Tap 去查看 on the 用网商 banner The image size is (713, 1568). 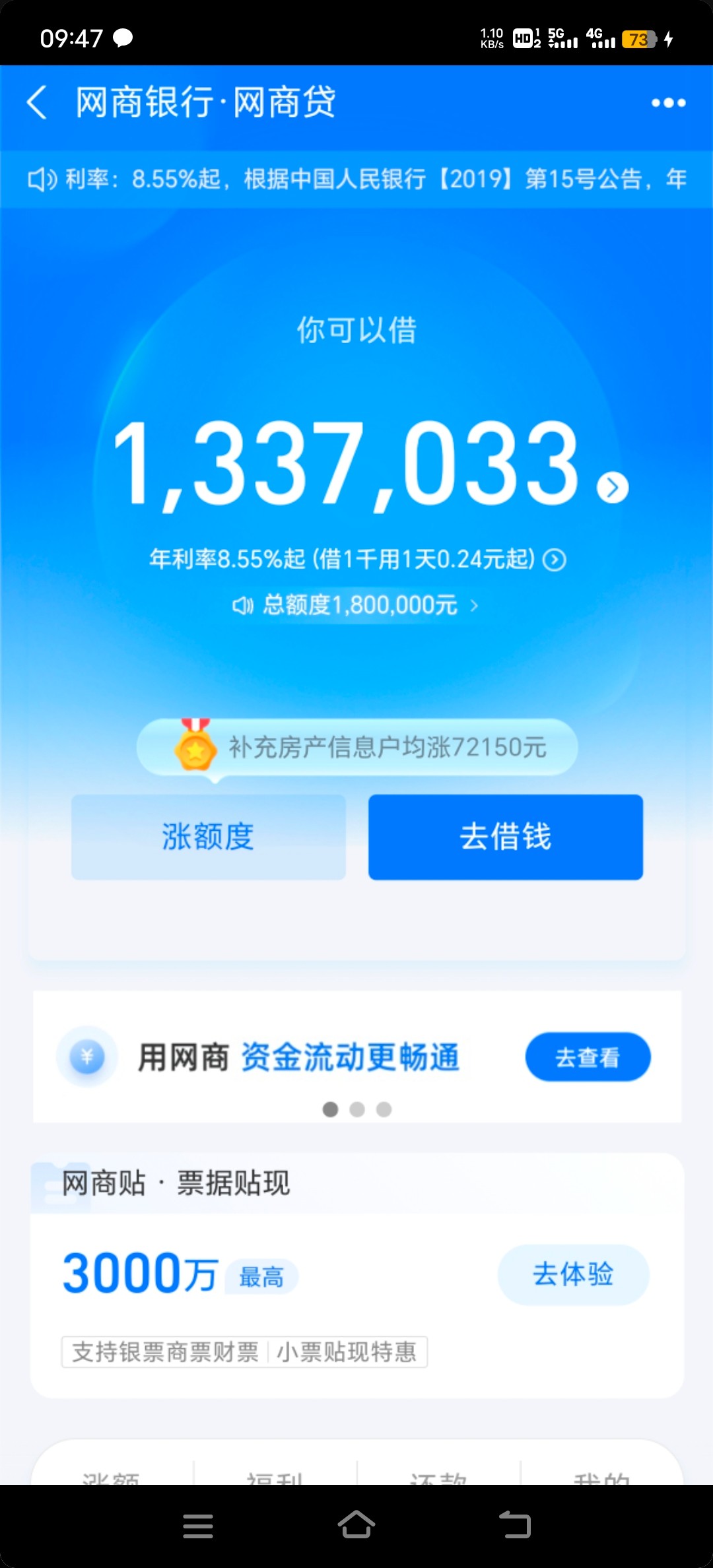pyautogui.click(x=588, y=1057)
